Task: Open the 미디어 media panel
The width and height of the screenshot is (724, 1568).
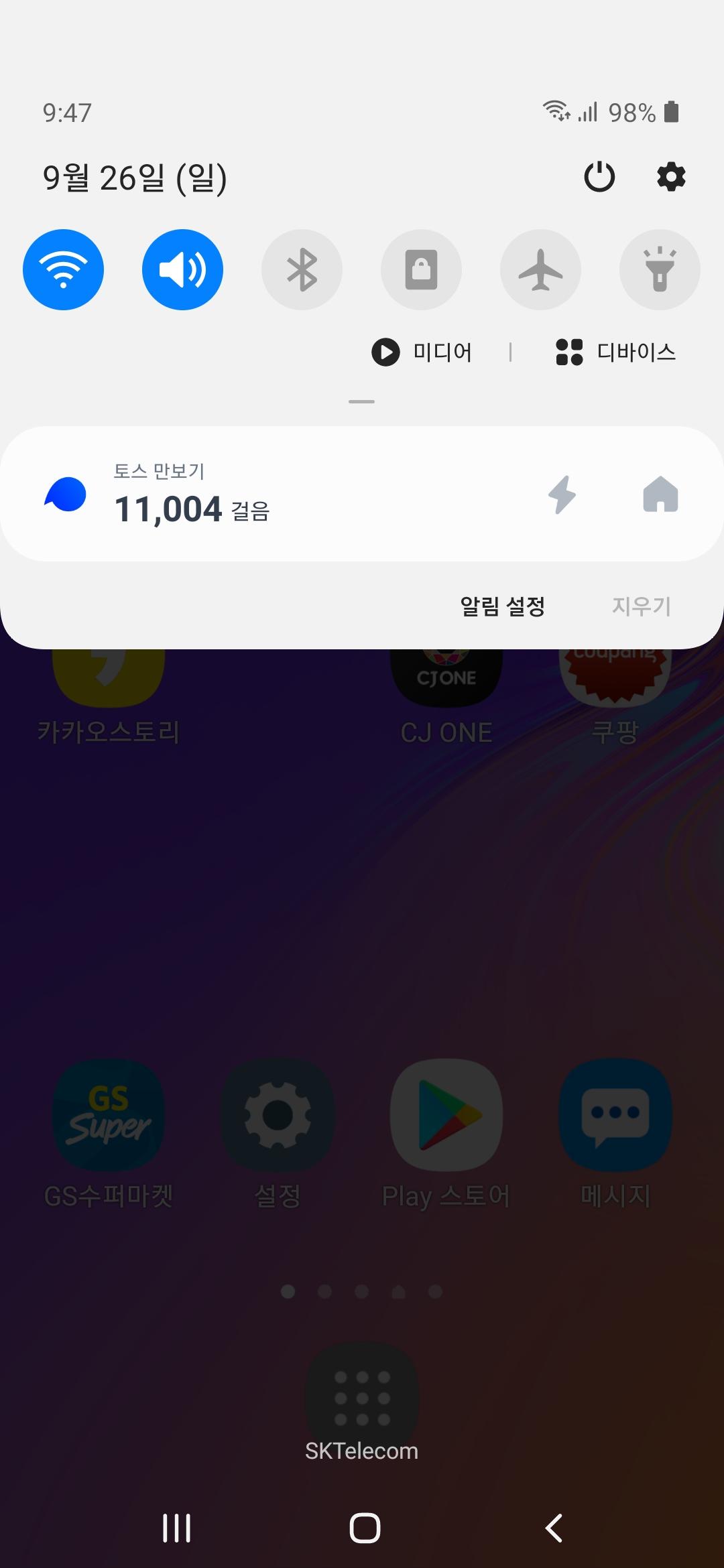Action: pyautogui.click(x=422, y=352)
